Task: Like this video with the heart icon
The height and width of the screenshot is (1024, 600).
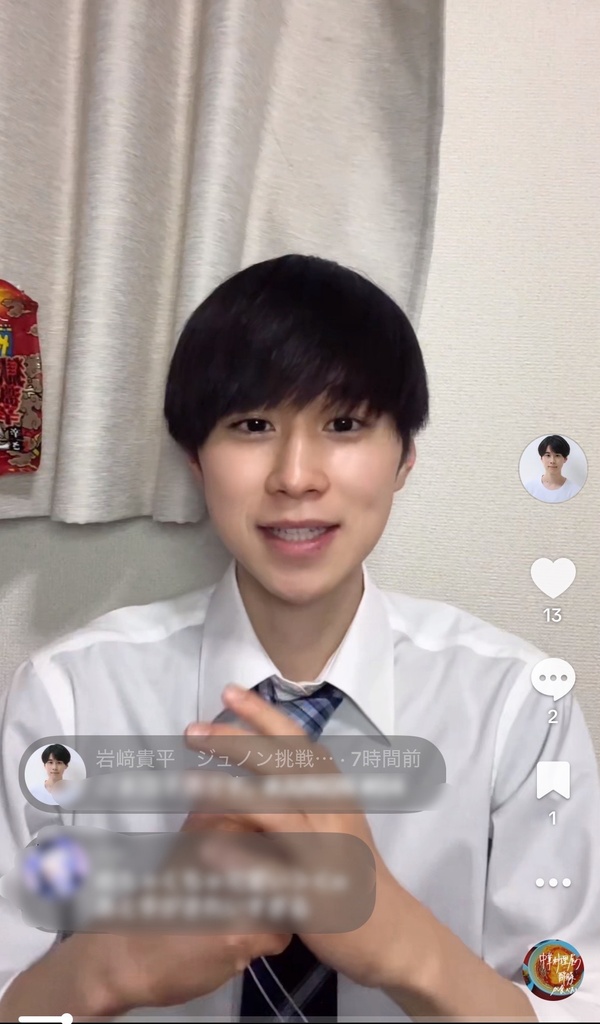Action: 553,578
